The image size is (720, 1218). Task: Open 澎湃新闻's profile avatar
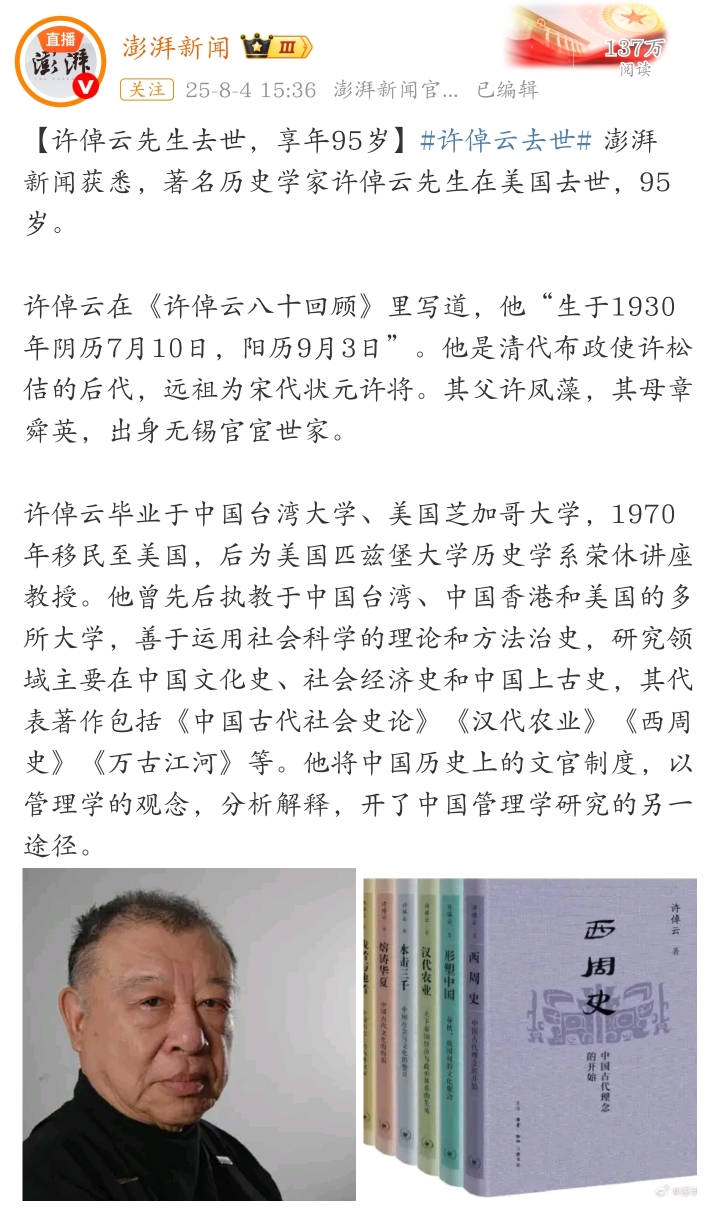point(60,61)
